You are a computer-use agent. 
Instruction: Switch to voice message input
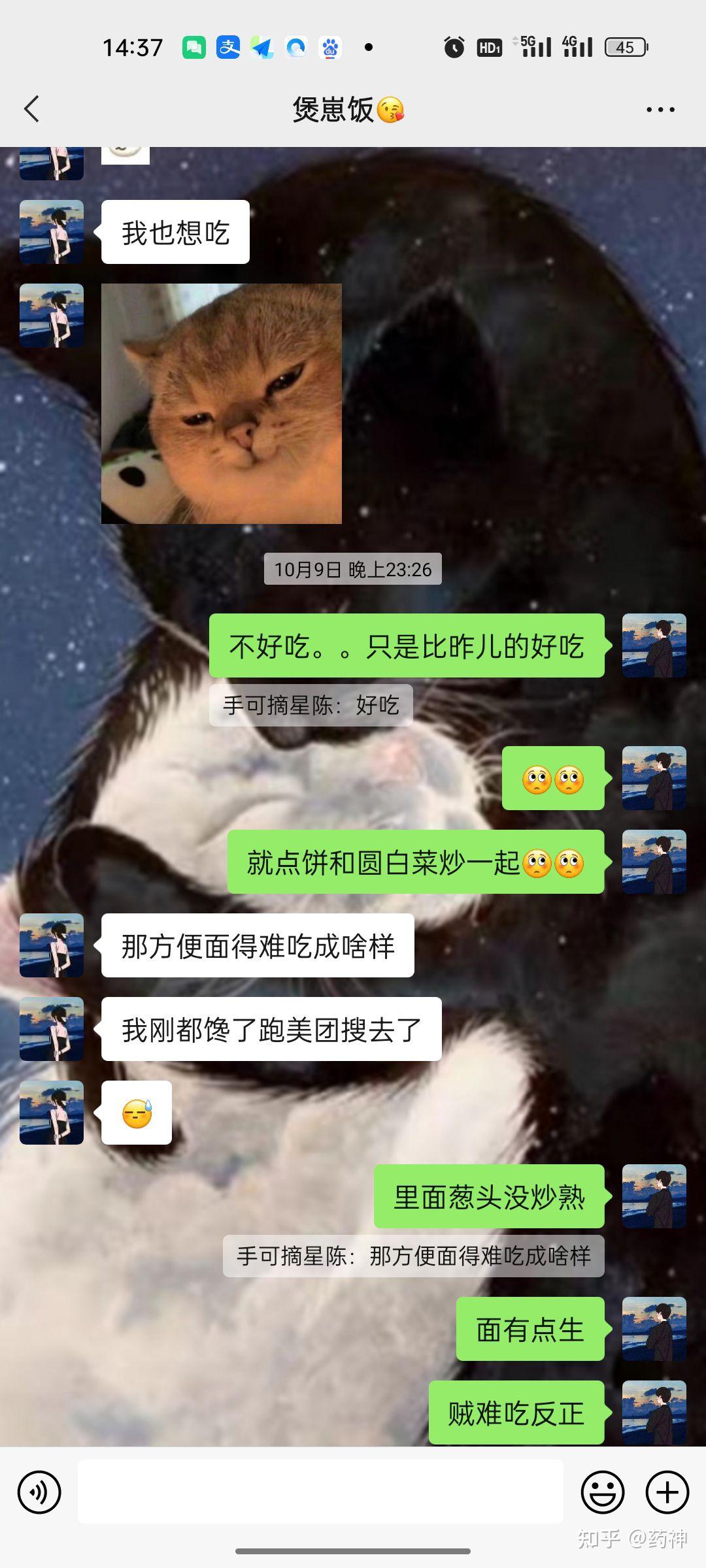click(x=39, y=1492)
